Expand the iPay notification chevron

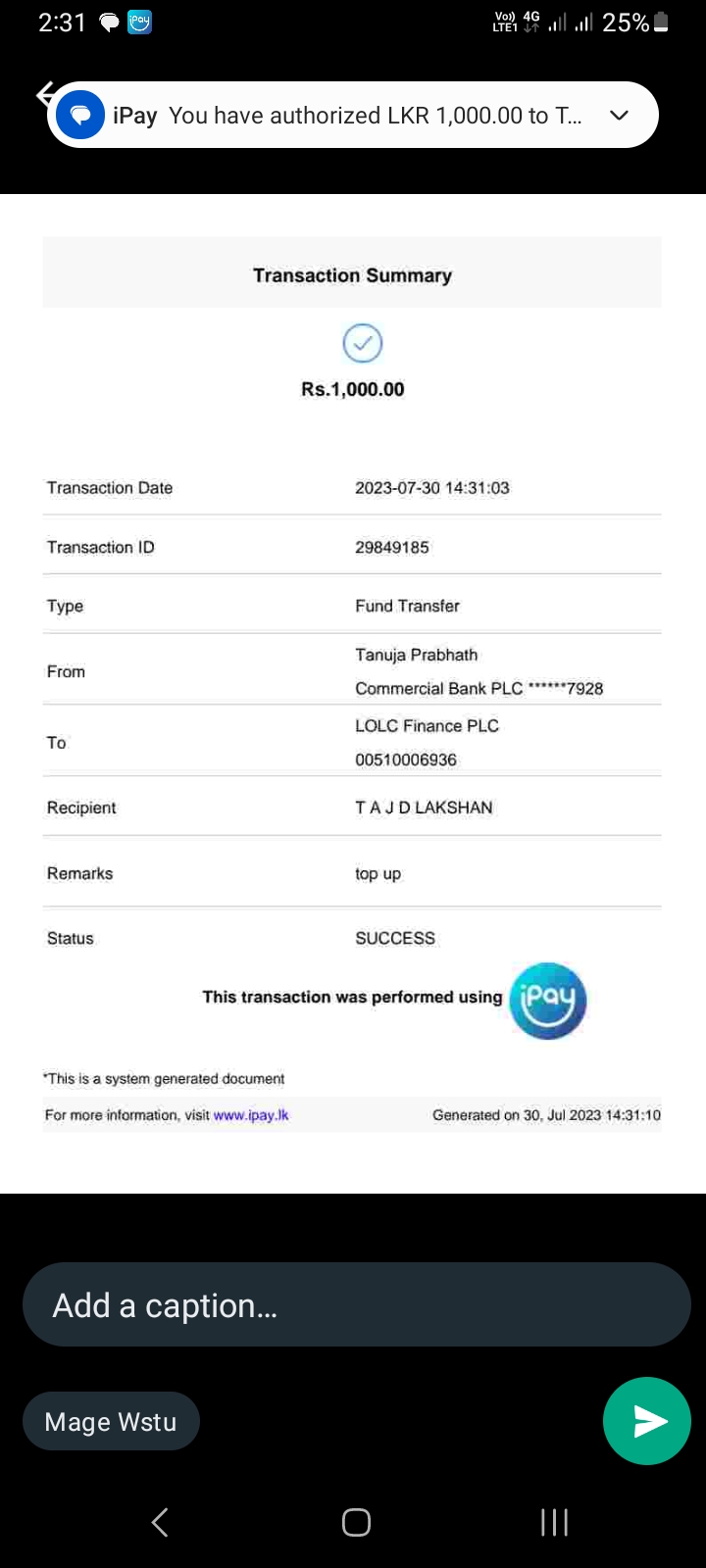(x=619, y=116)
